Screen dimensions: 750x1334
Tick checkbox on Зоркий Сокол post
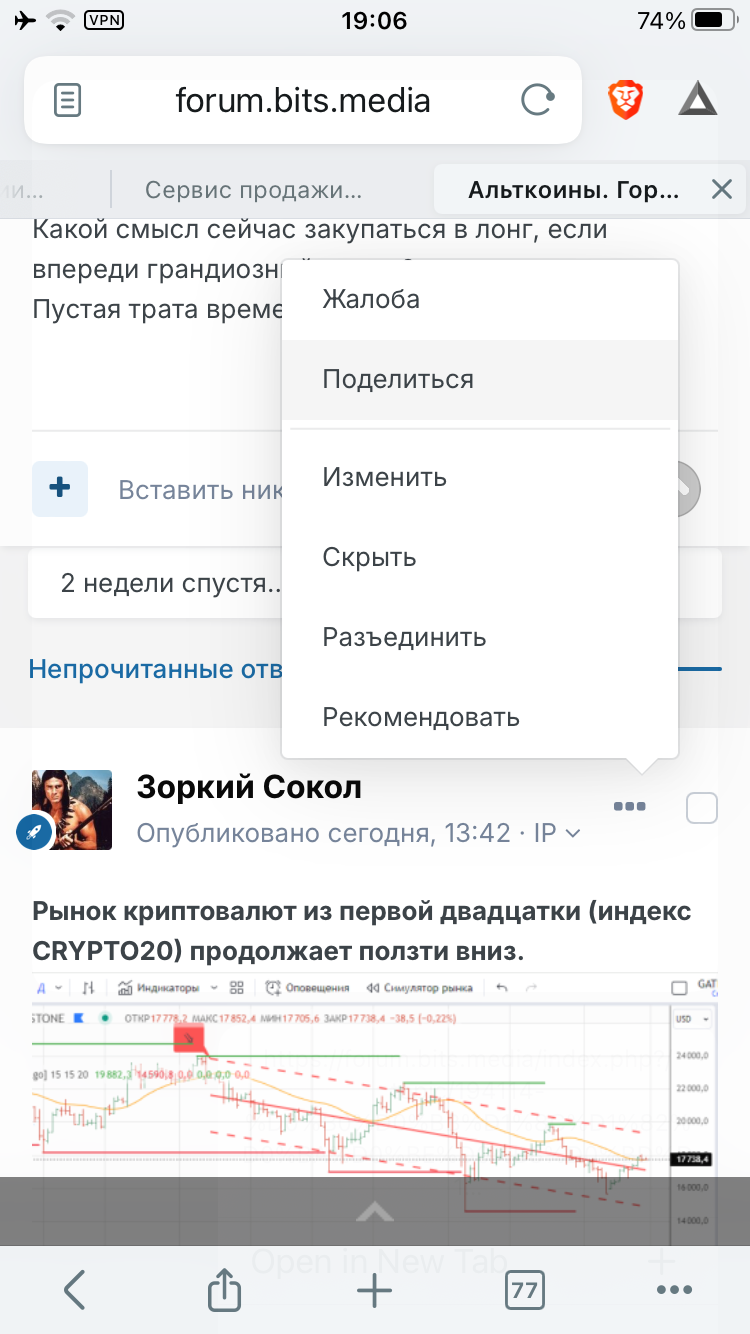(702, 808)
